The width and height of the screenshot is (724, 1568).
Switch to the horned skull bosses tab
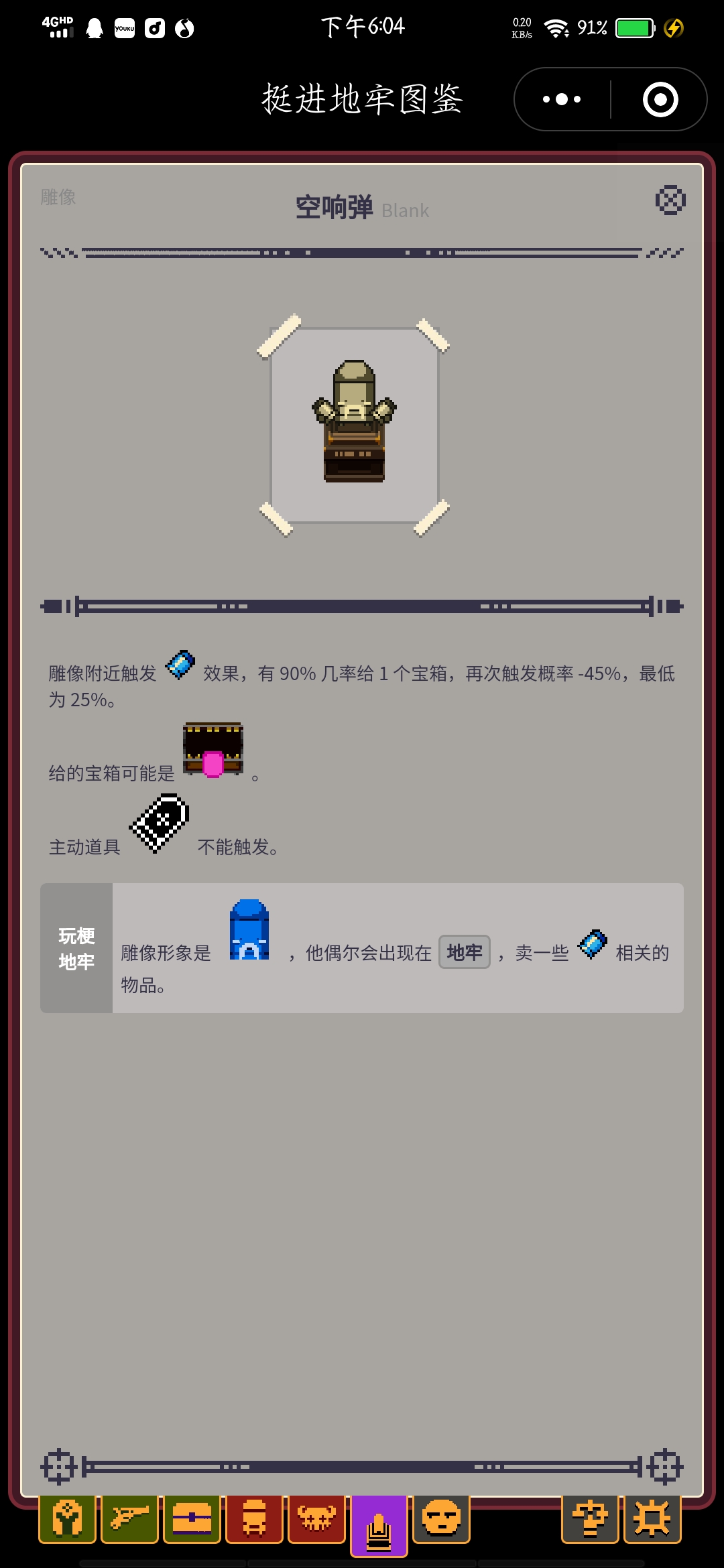click(316, 1518)
